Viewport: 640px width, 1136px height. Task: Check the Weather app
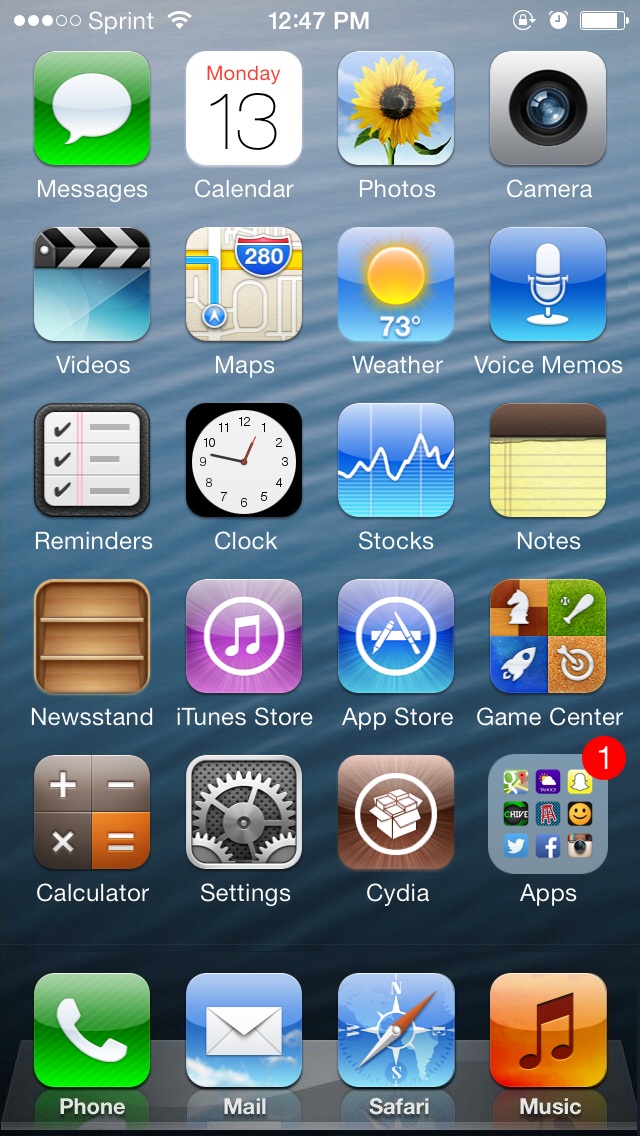click(396, 285)
